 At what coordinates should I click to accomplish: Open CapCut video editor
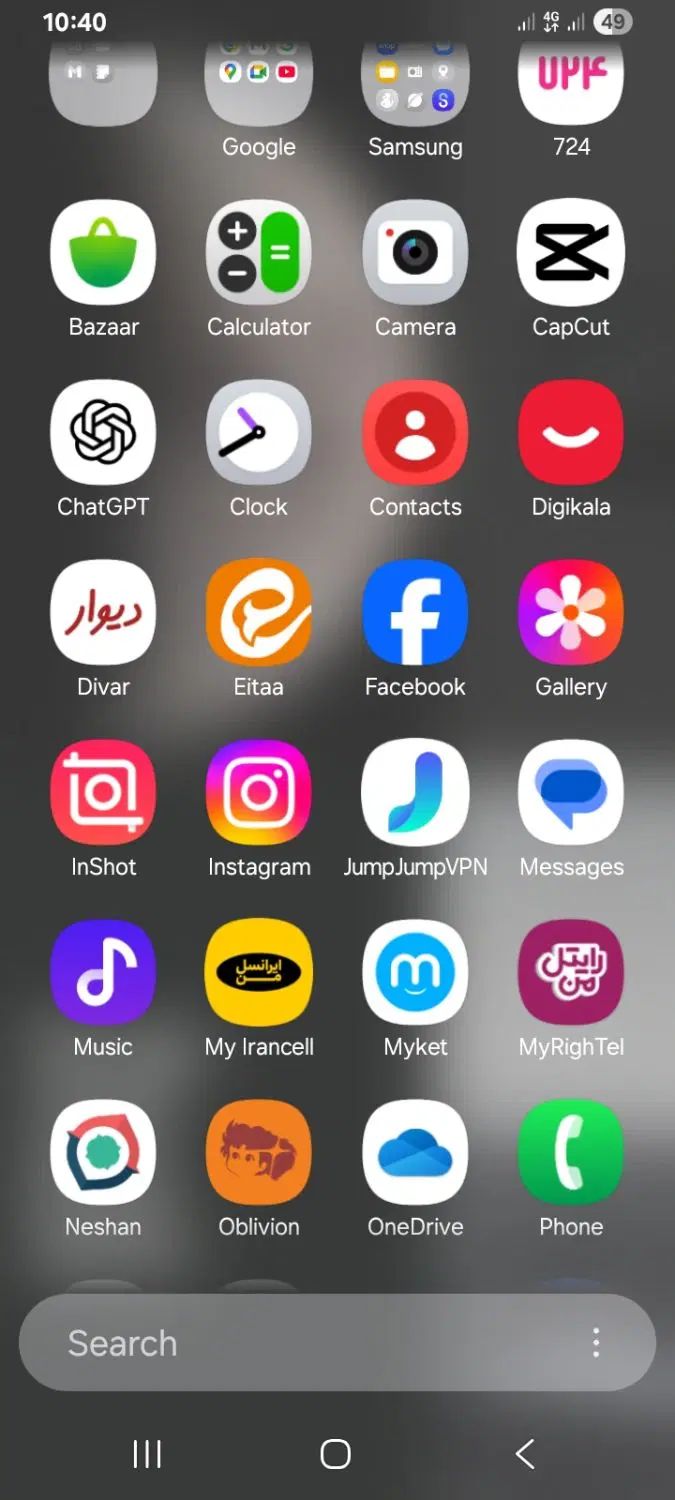click(571, 253)
